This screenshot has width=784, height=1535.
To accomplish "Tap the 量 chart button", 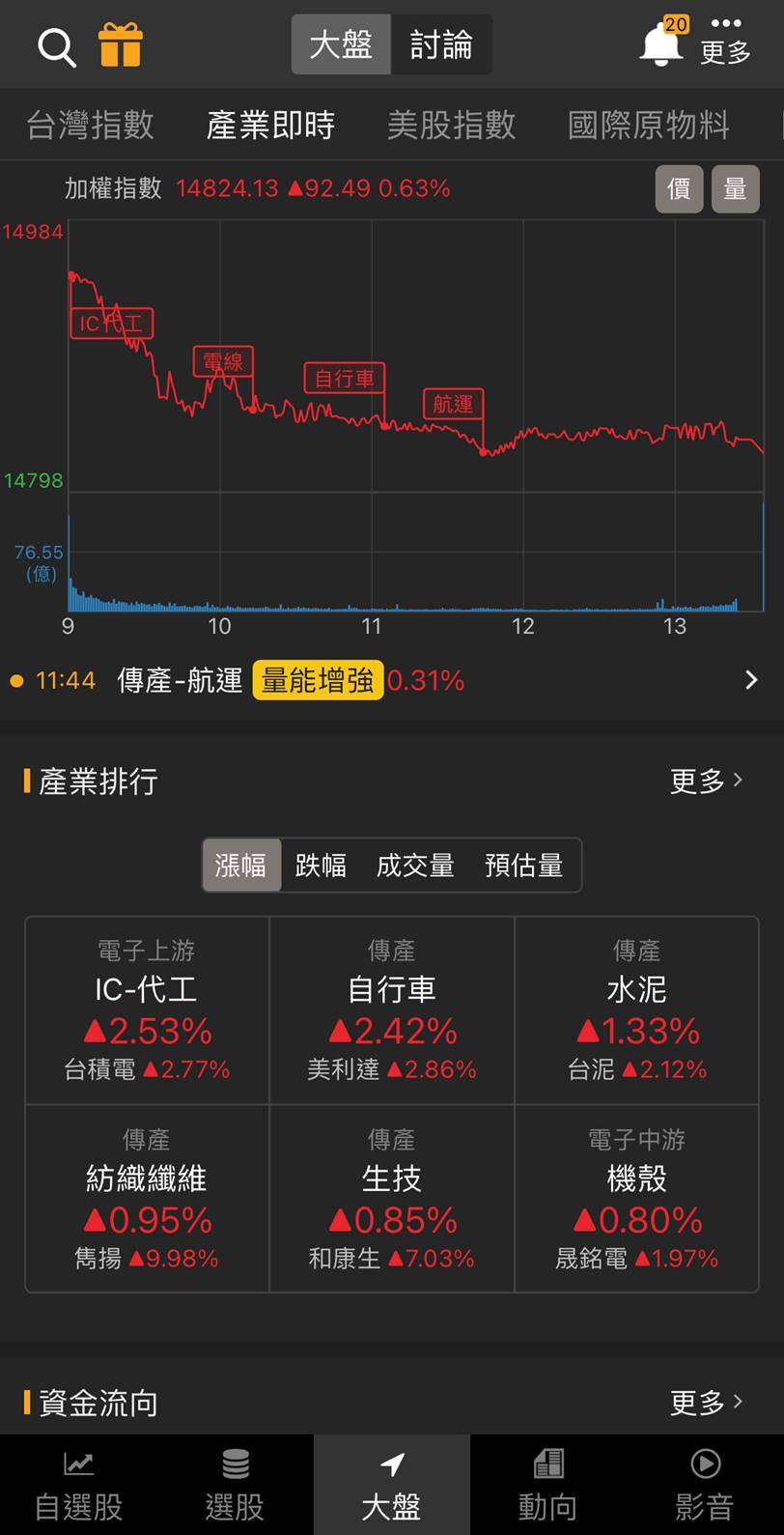I will 736,188.
